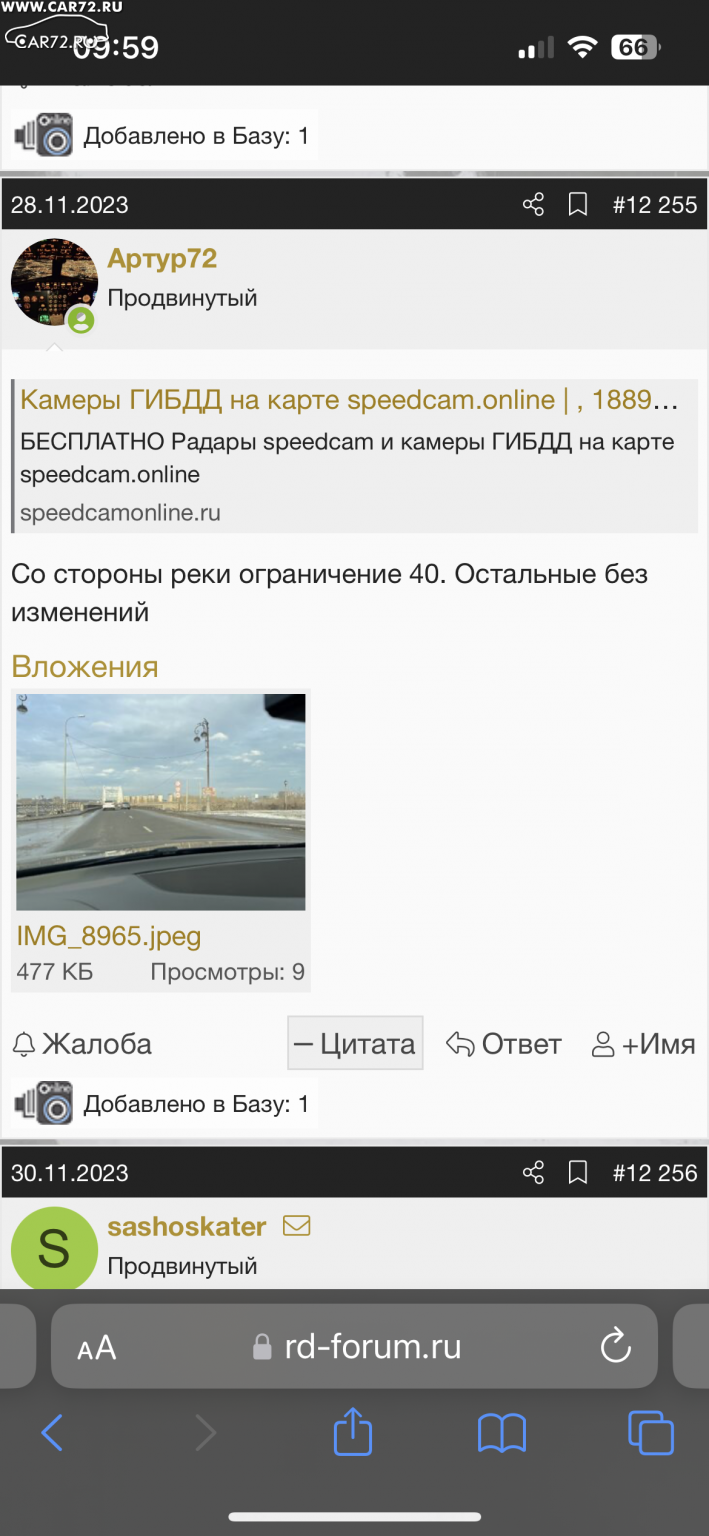Tap the rd-forum.ru address bar
This screenshot has height=1536, width=709.
[355, 1346]
